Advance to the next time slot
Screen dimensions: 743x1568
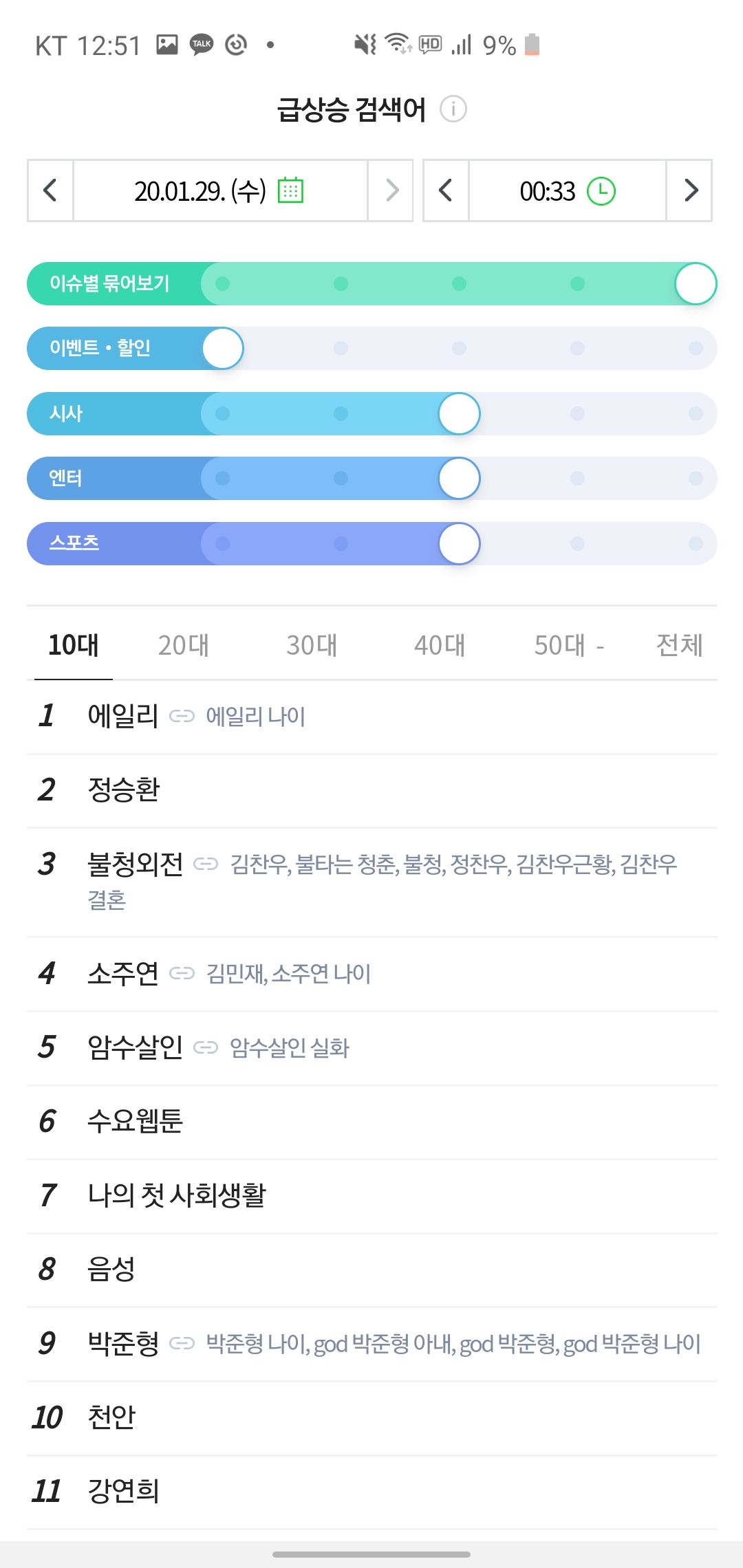click(x=689, y=190)
